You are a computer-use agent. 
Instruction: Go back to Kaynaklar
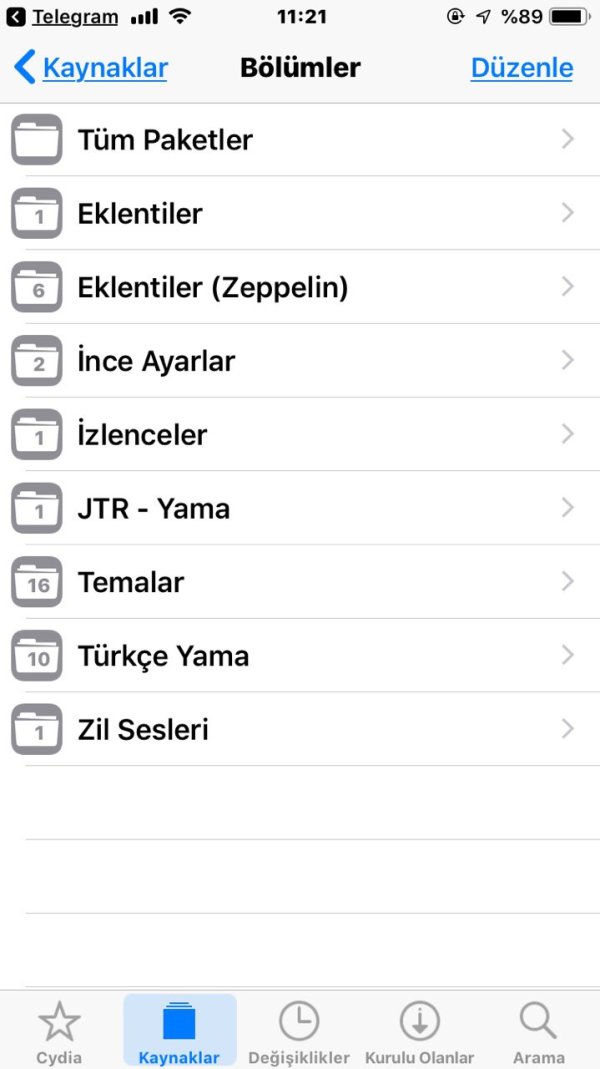tap(91, 68)
